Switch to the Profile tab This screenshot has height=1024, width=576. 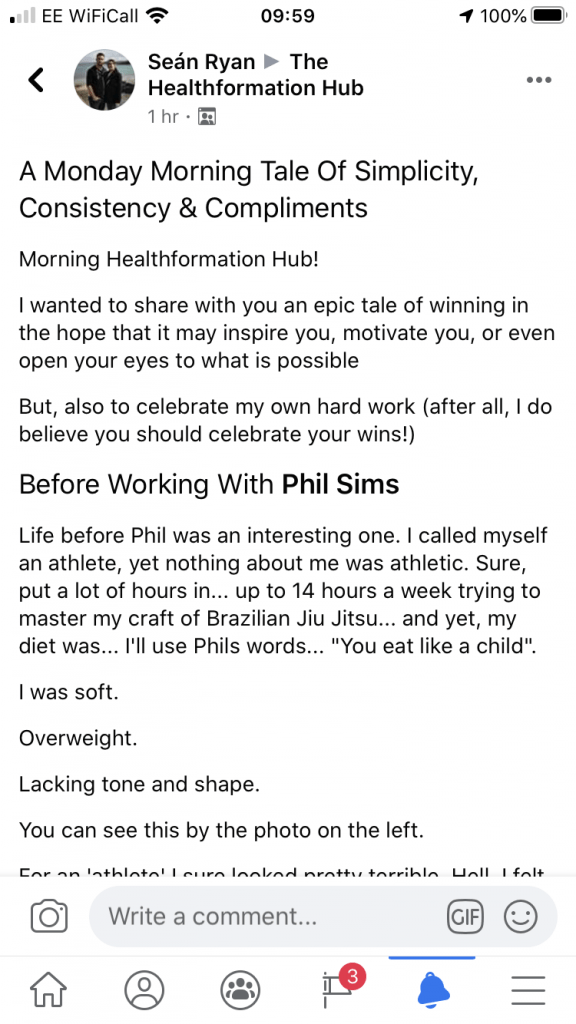point(144,990)
